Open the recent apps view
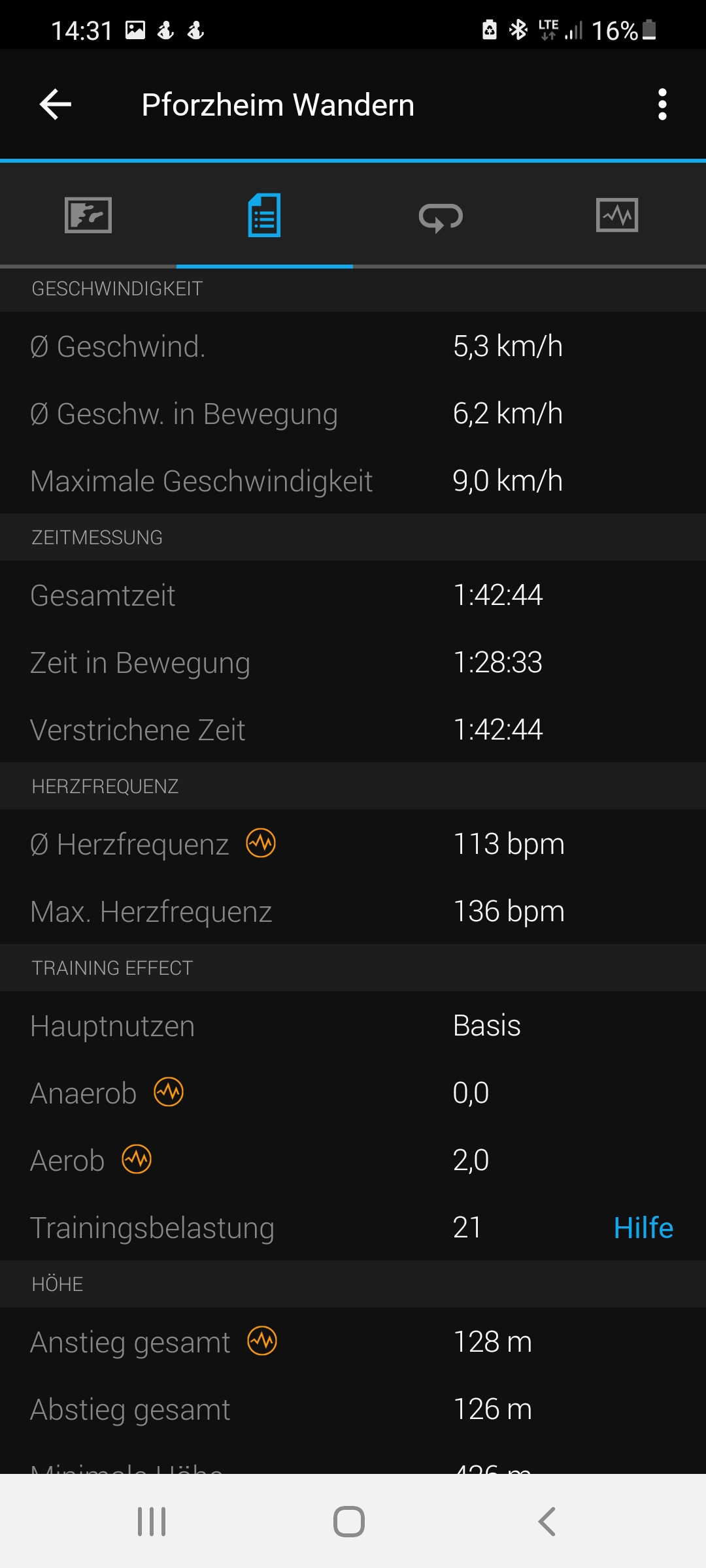This screenshot has width=706, height=1568. [x=152, y=1522]
